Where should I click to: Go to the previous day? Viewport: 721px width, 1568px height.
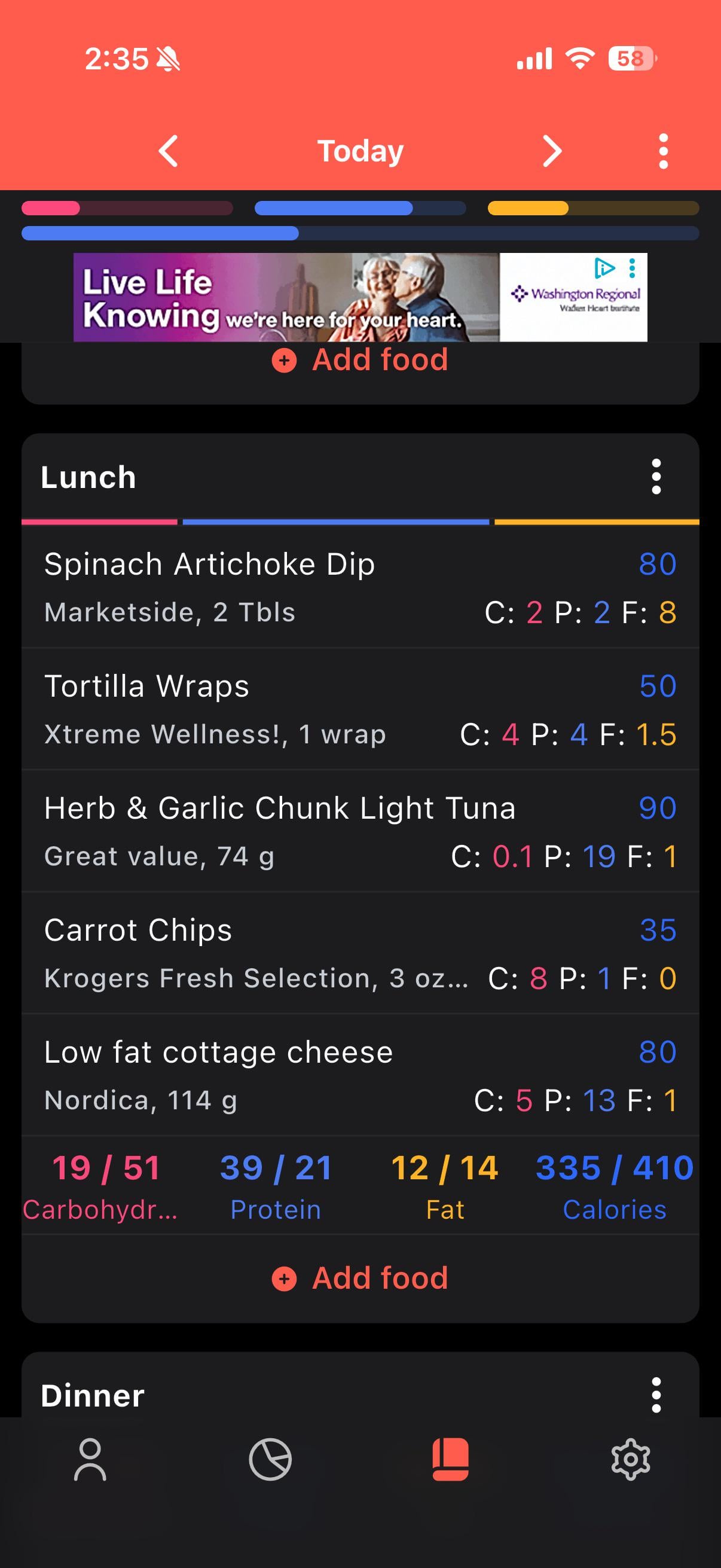click(x=168, y=151)
